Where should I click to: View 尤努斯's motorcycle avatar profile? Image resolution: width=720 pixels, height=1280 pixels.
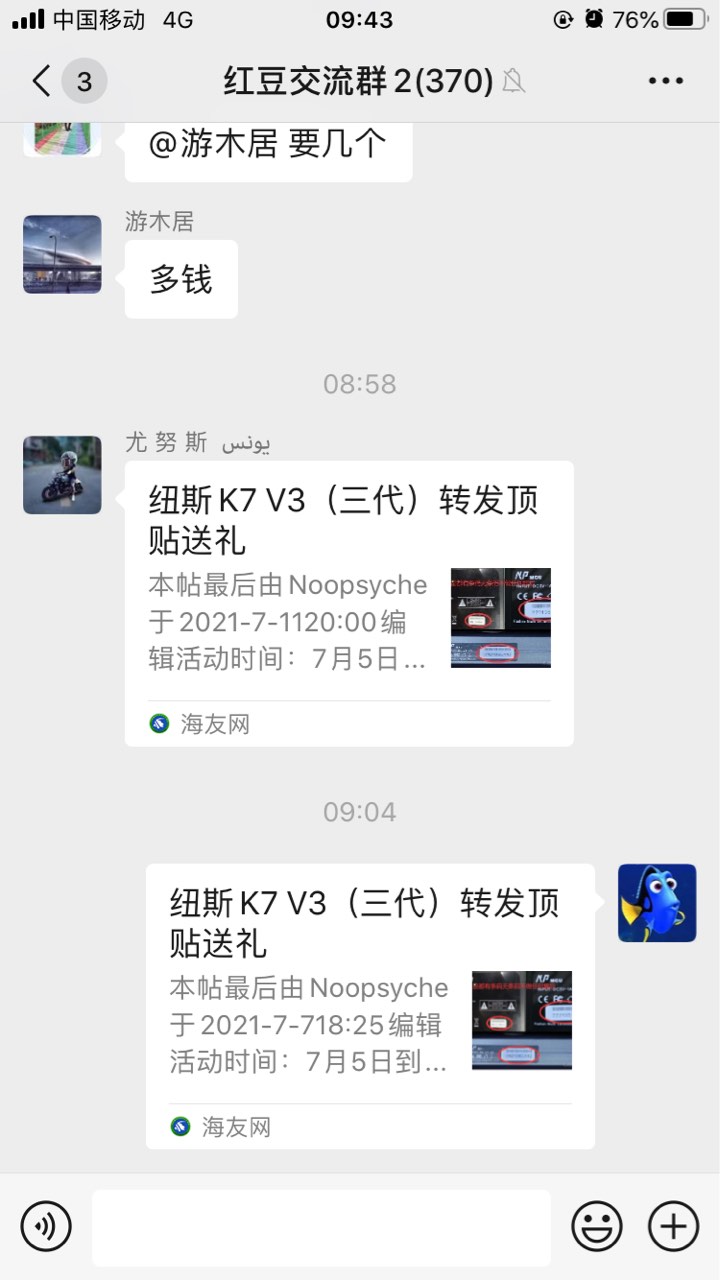click(x=62, y=475)
